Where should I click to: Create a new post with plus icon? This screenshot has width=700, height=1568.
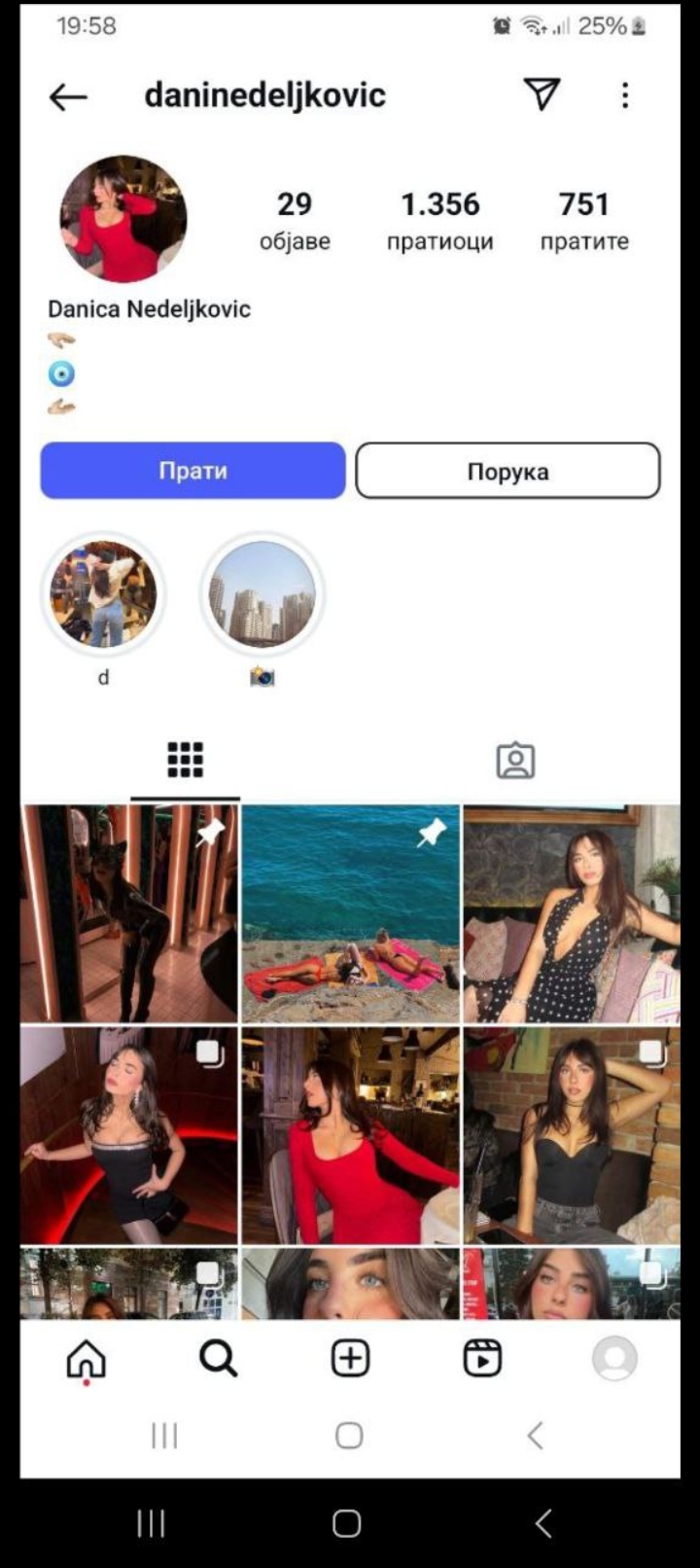350,1358
